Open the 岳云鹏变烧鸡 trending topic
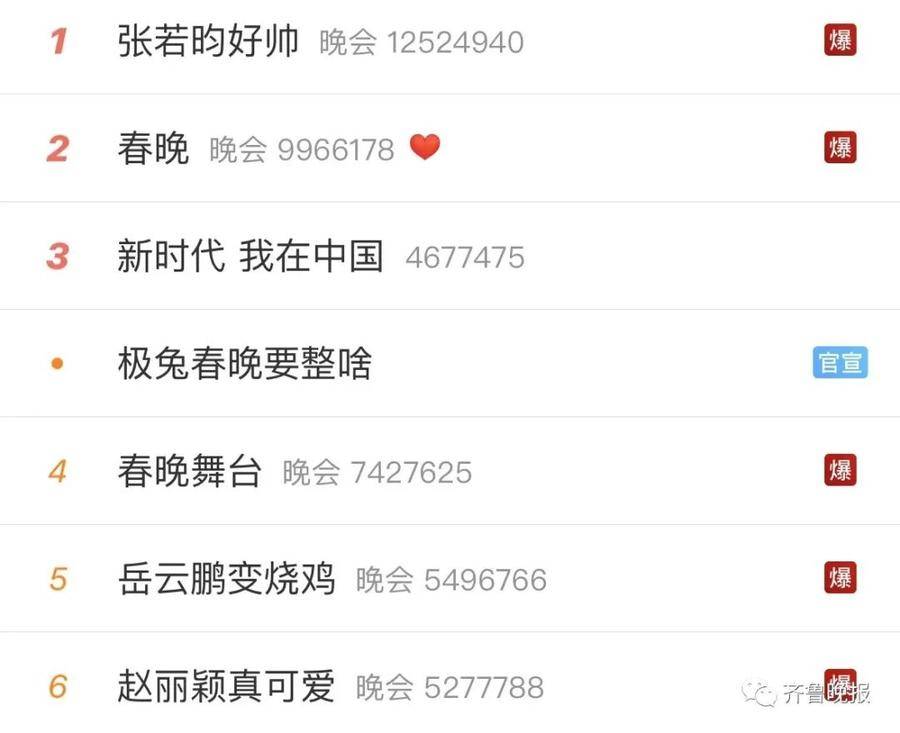This screenshot has height=733, width=900. point(226,579)
